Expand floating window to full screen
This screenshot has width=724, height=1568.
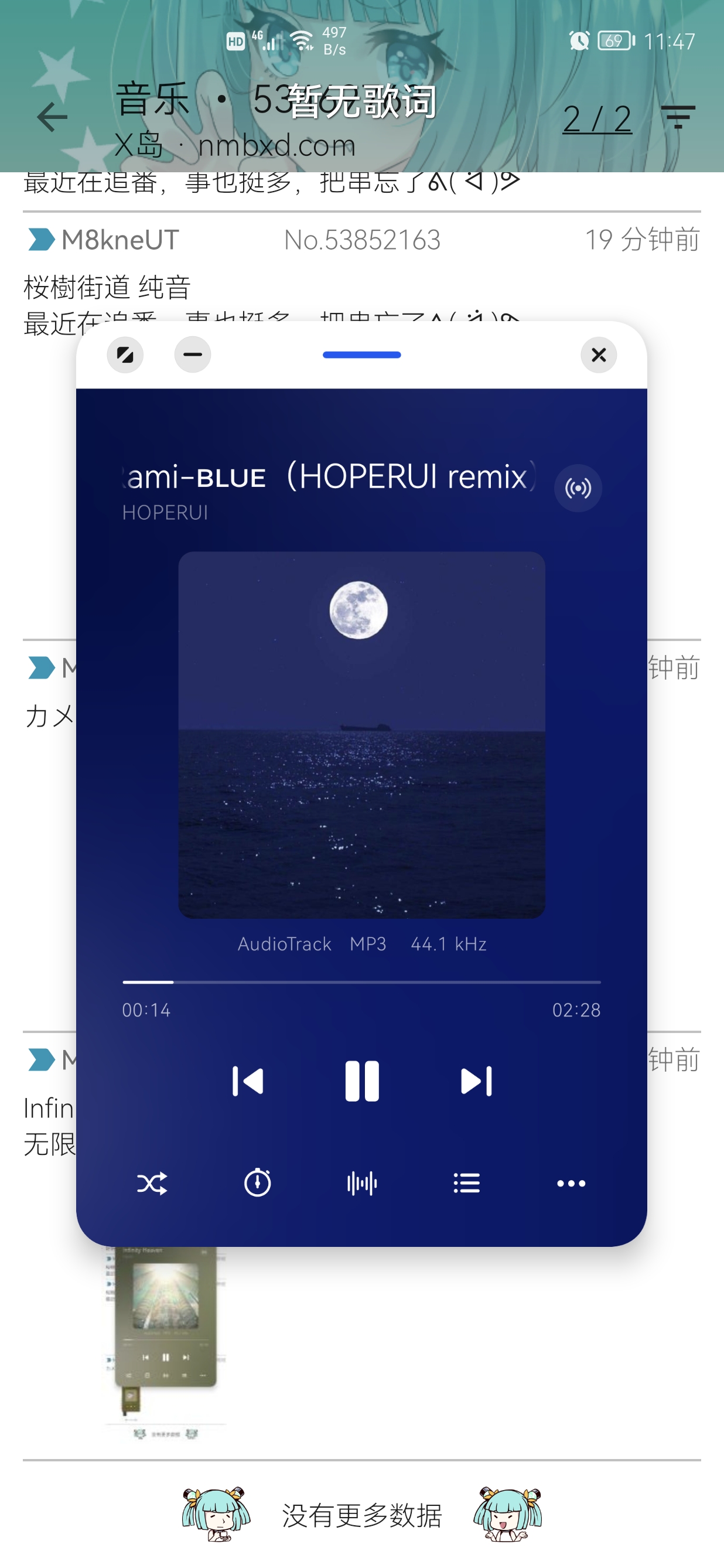125,355
